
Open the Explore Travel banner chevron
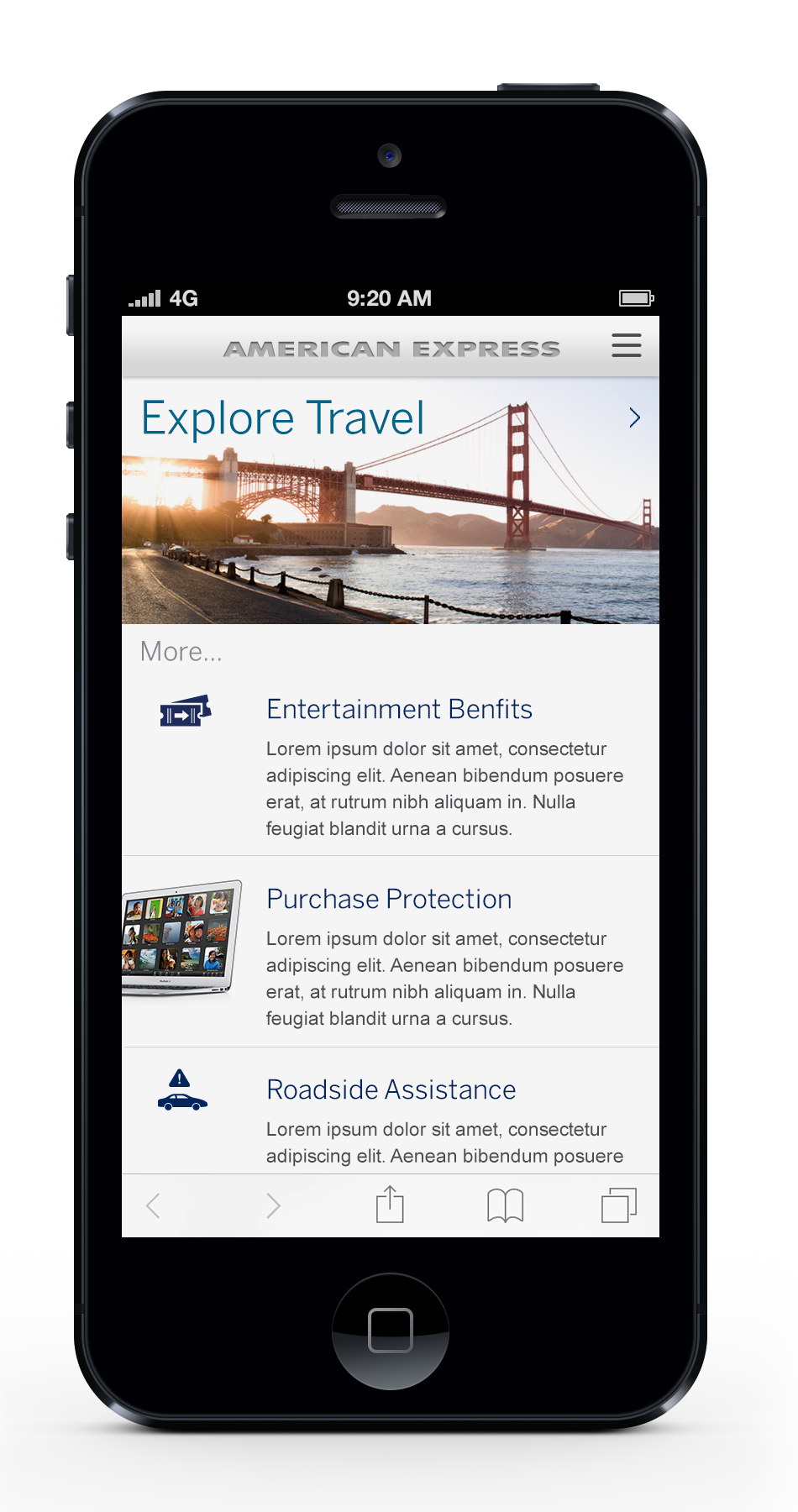[x=634, y=417]
